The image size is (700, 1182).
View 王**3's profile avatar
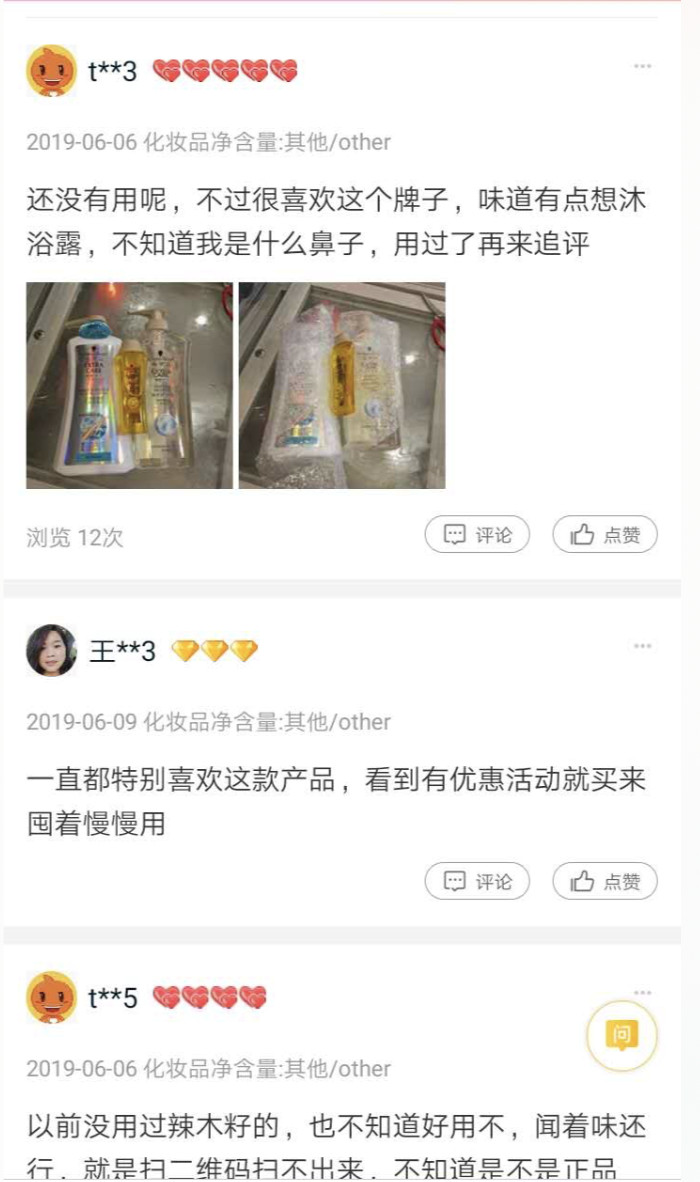tap(51, 651)
